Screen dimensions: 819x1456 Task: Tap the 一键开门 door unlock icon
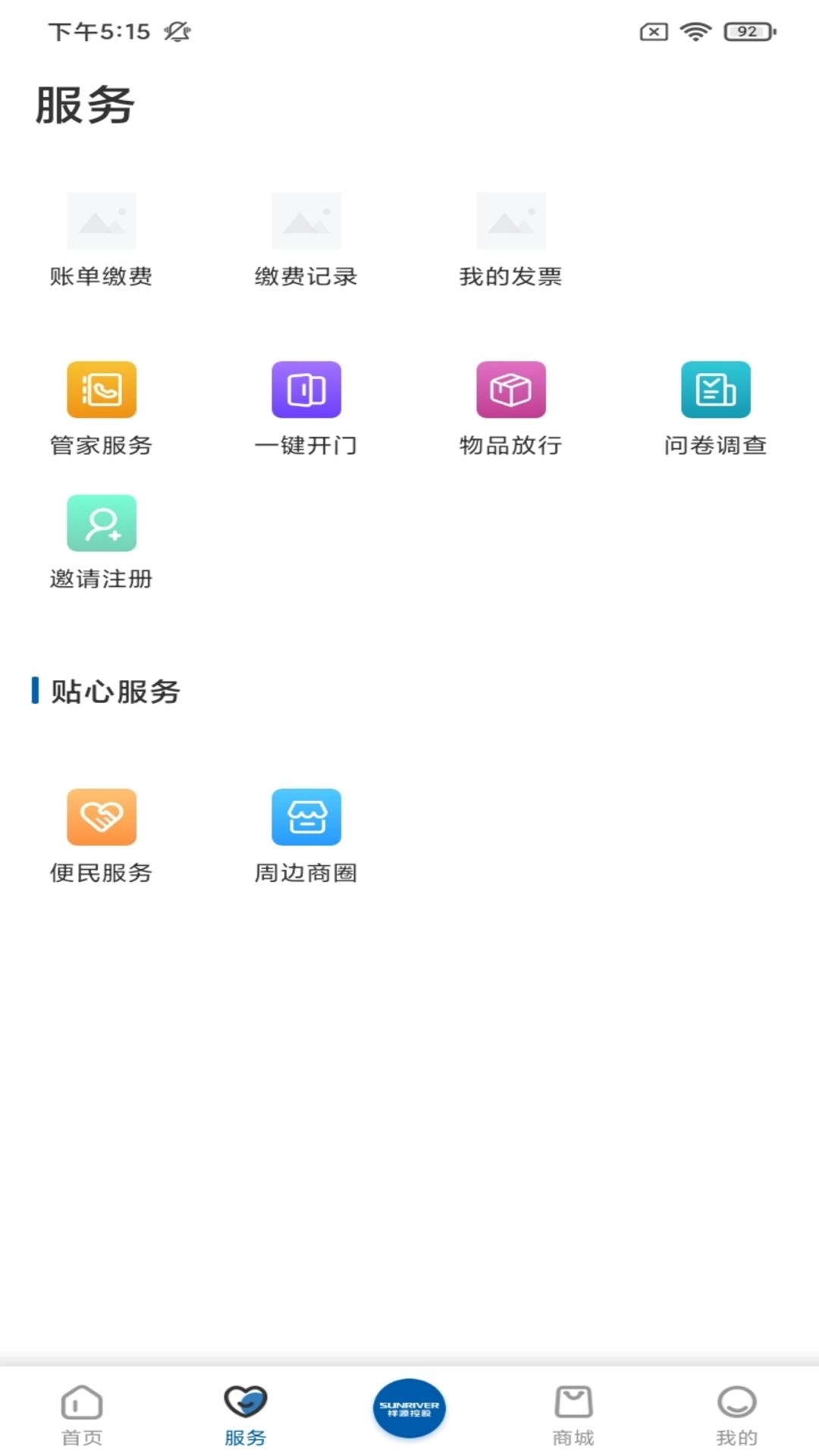pyautogui.click(x=306, y=390)
